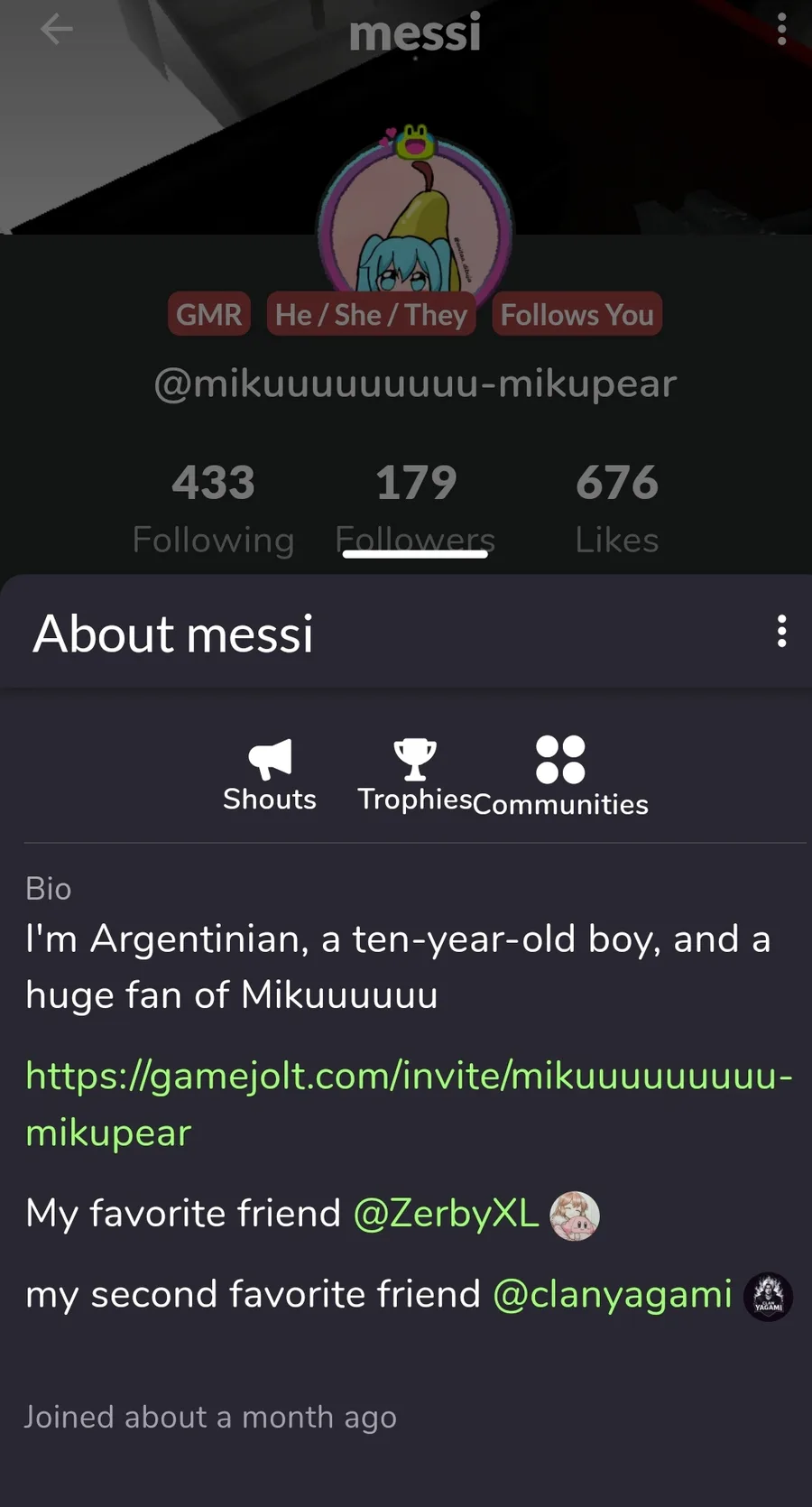Open Communities section
The image size is (812, 1507).
click(560, 776)
